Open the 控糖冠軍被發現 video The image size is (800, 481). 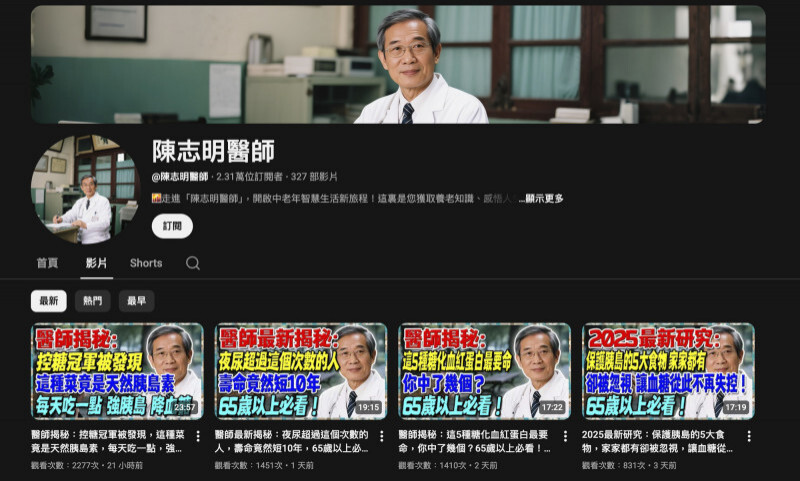coord(116,370)
